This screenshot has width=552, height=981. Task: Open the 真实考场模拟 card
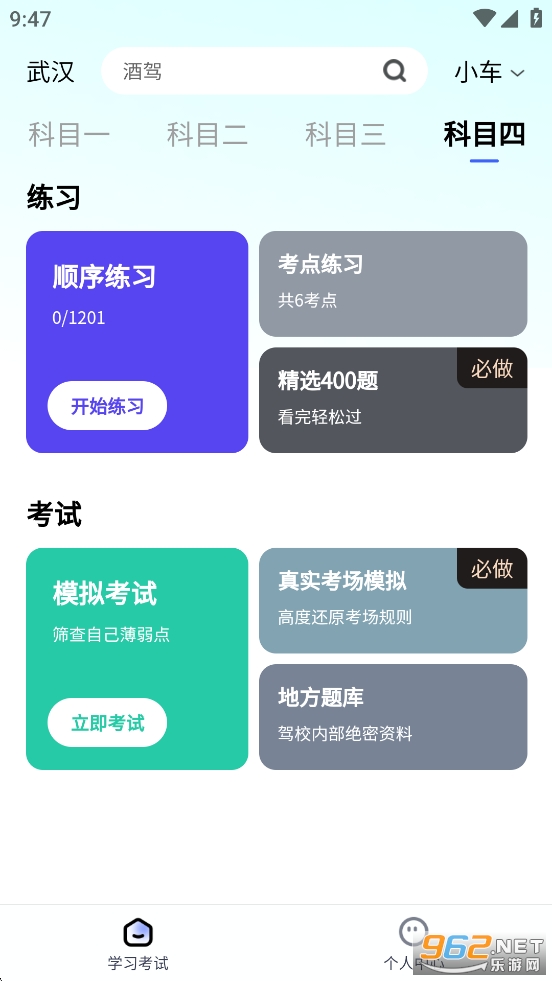393,601
